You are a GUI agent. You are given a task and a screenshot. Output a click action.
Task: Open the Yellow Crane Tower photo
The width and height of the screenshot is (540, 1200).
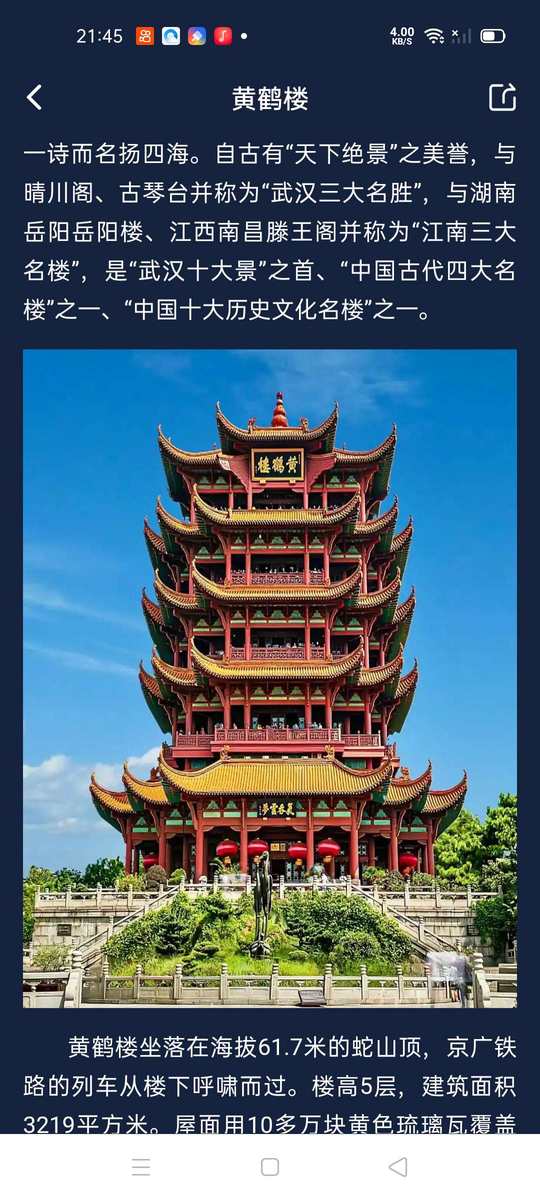pyautogui.click(x=270, y=678)
